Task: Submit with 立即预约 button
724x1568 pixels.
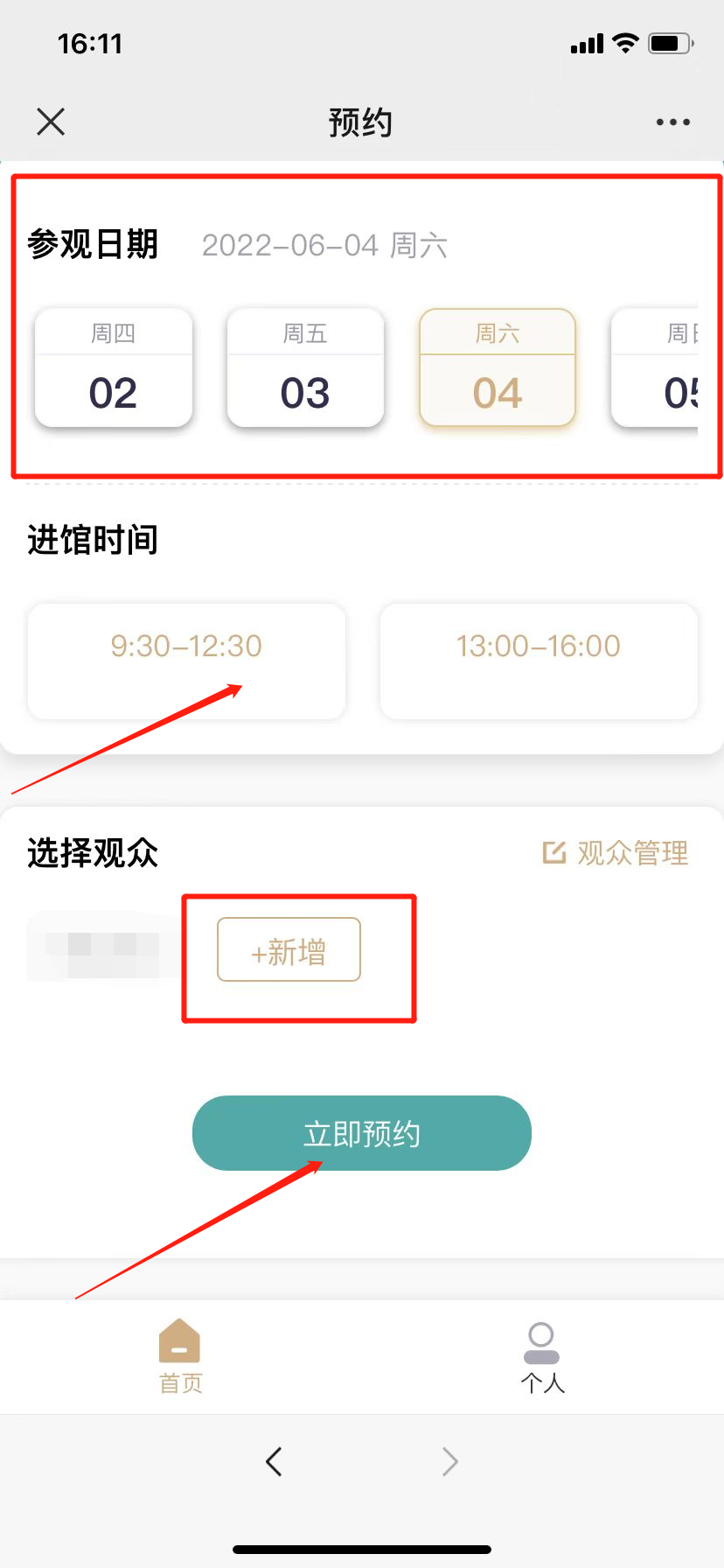Action: point(361,1133)
